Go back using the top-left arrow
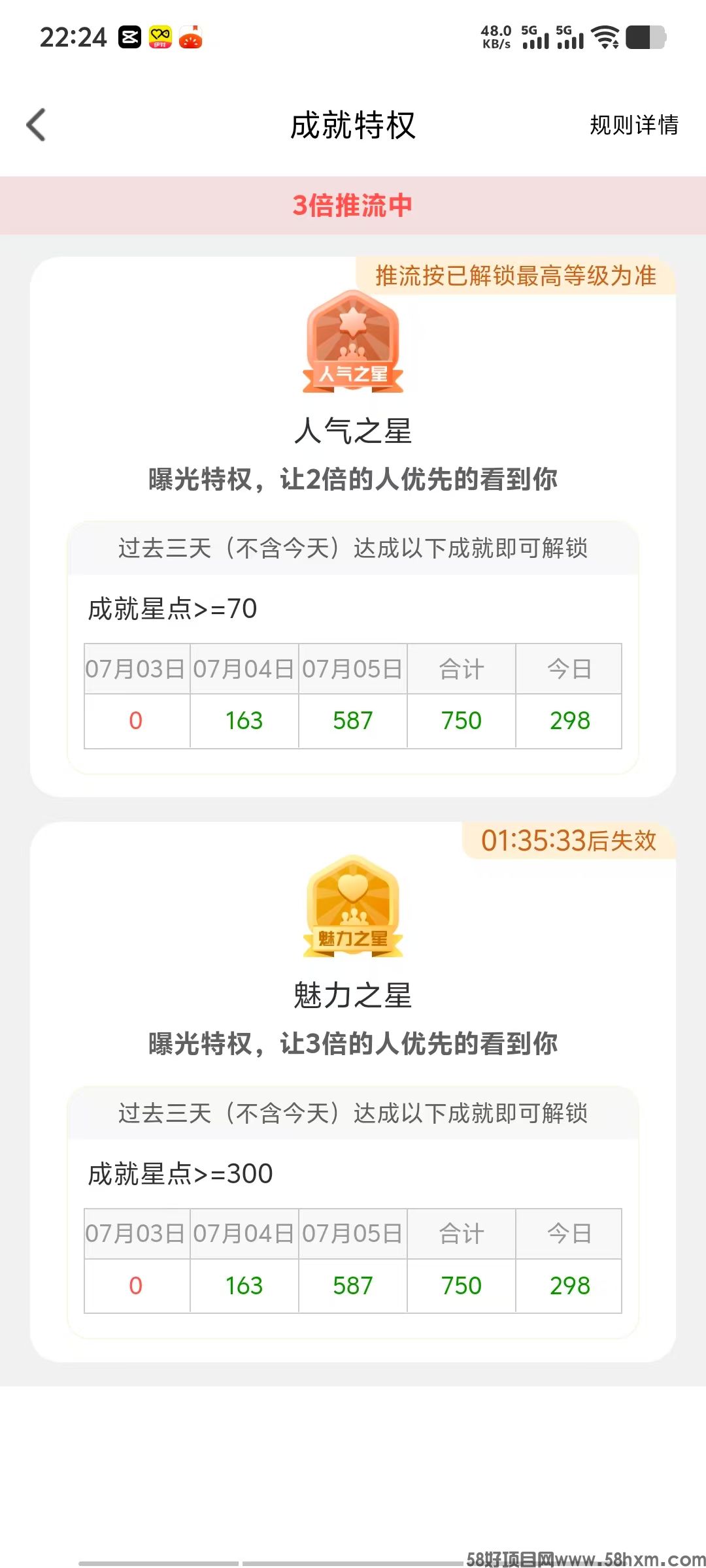This screenshot has width=706, height=1568. click(36, 125)
